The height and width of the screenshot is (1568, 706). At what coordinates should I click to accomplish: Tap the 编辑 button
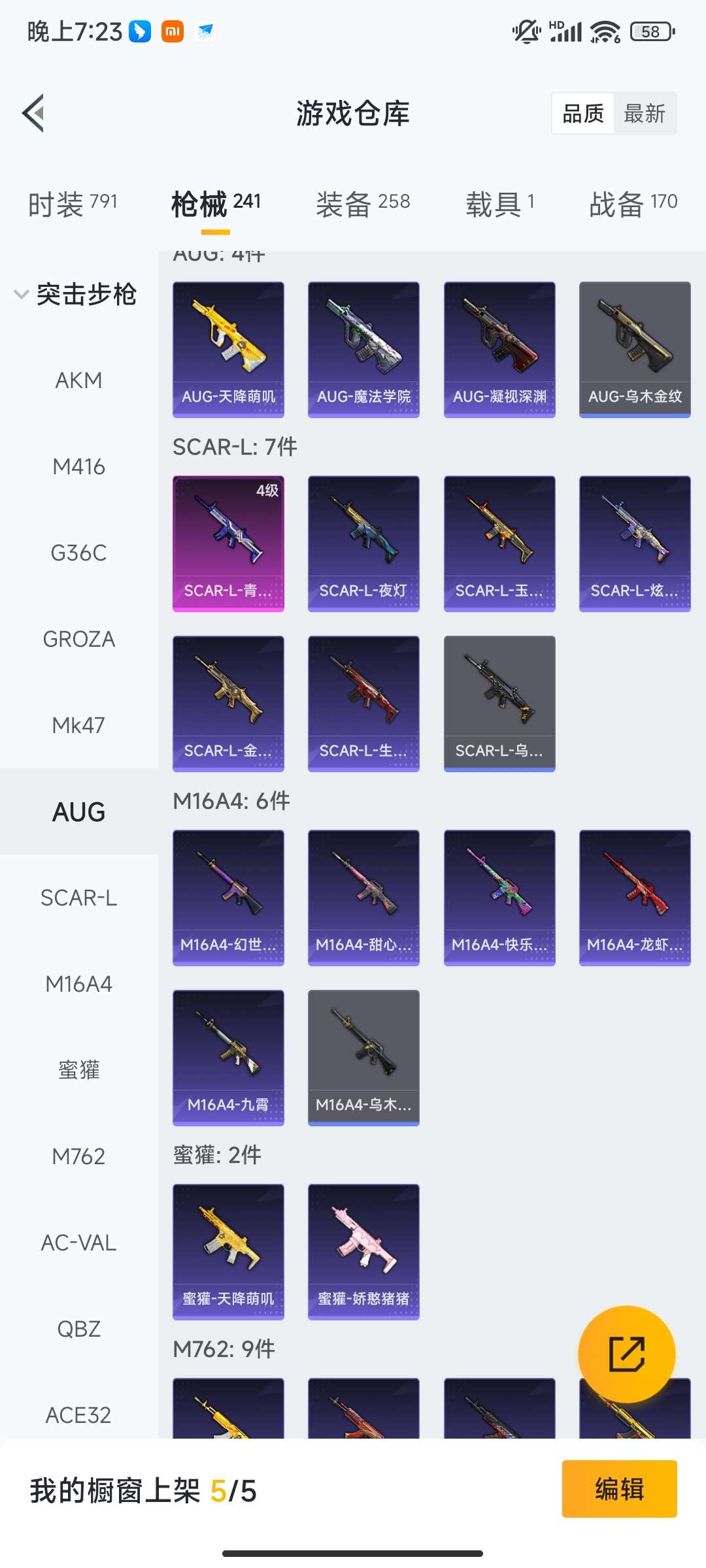[619, 1489]
